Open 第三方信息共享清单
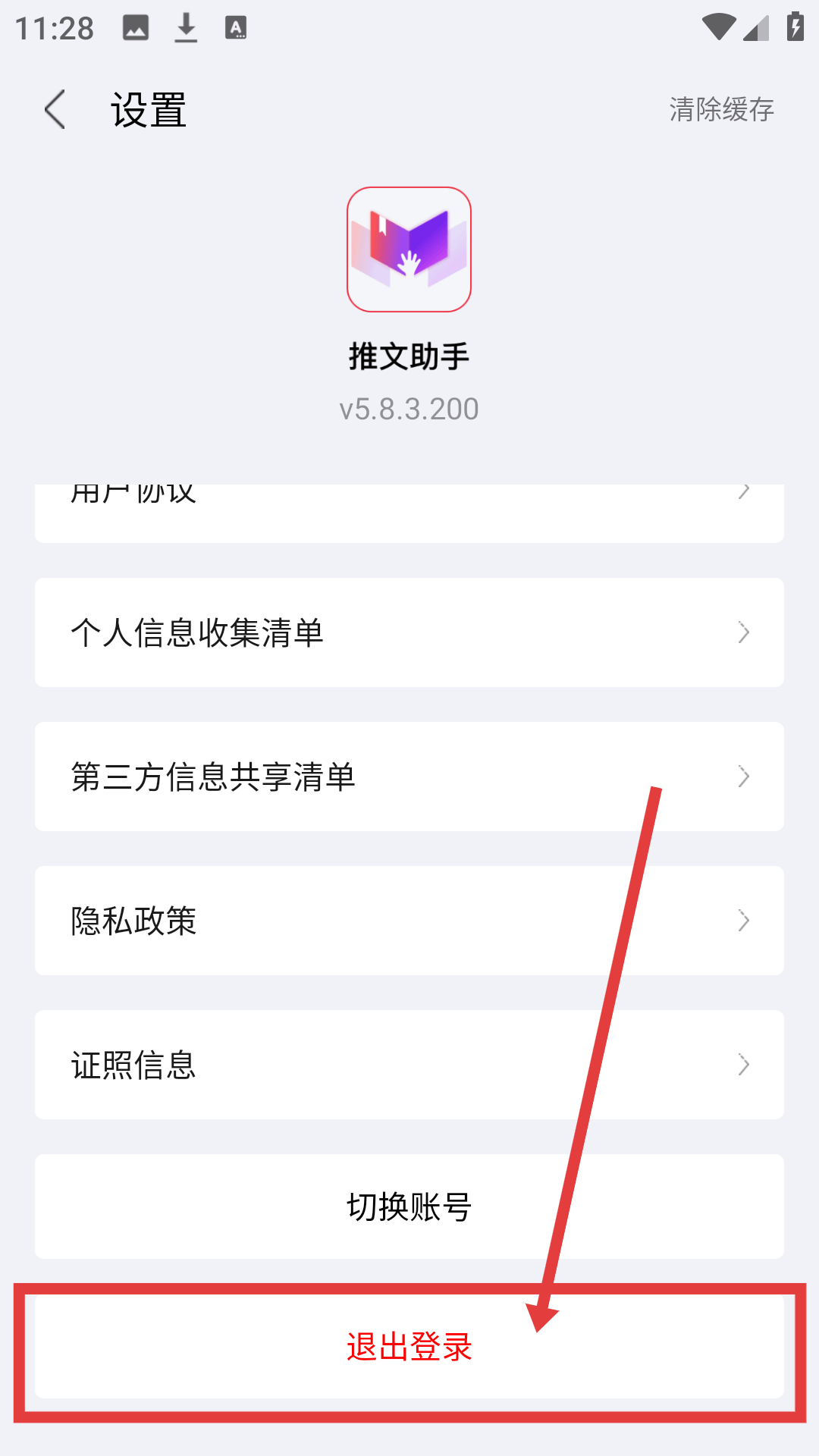Viewport: 819px width, 1456px height. [x=409, y=777]
